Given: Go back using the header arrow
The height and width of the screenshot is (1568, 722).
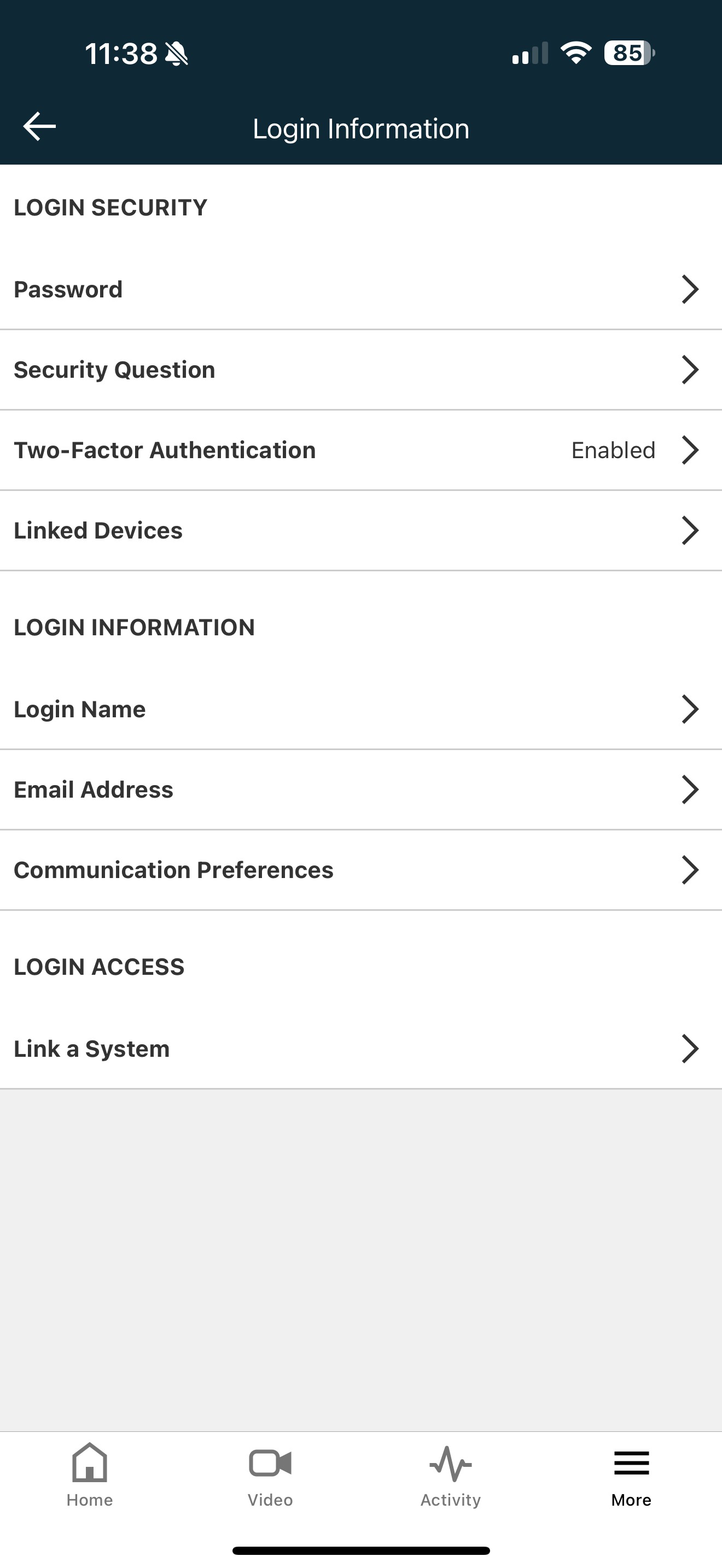Looking at the screenshot, I should 39,127.
